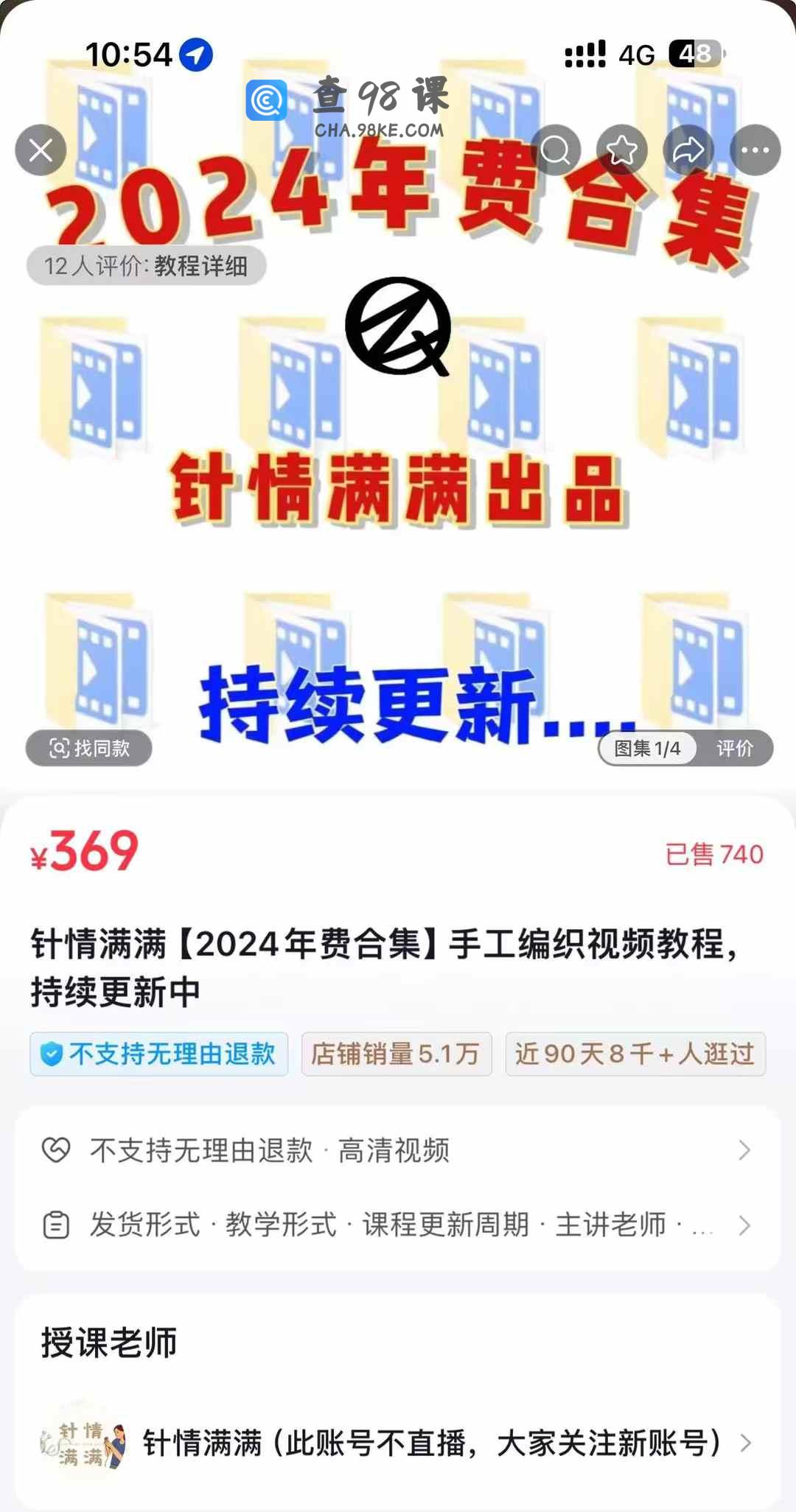Close the product detail page

[x=41, y=151]
